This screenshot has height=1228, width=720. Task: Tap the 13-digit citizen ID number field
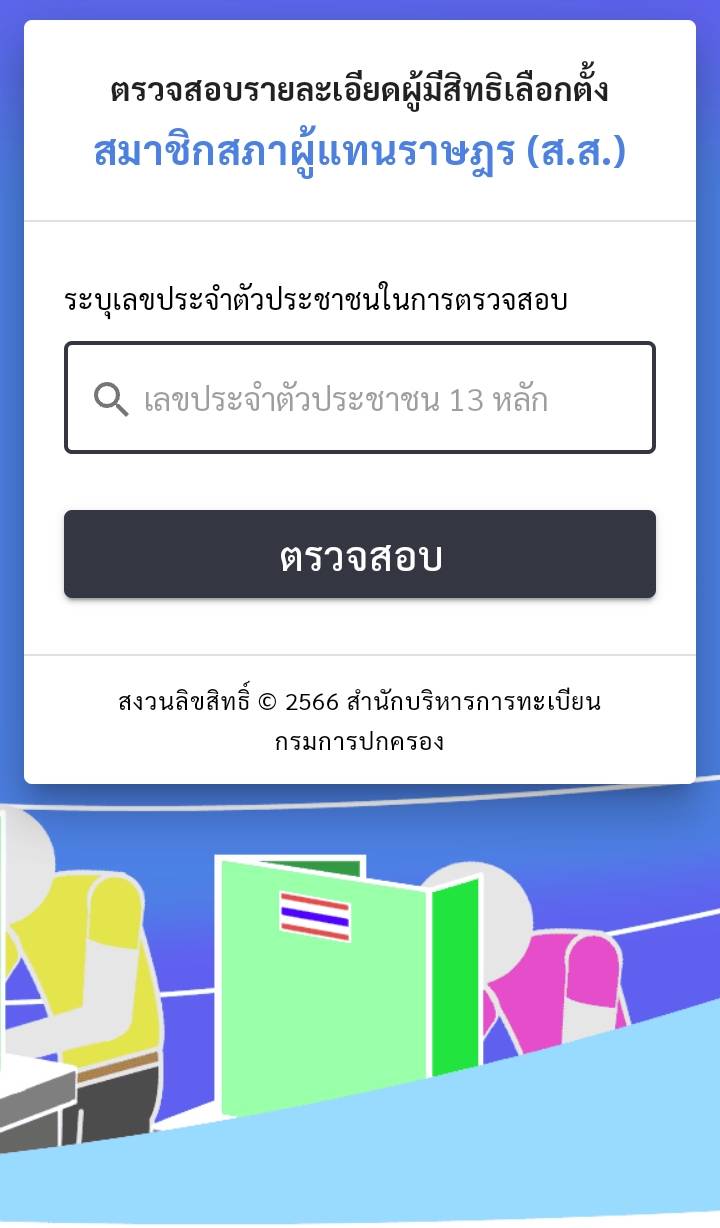[x=360, y=398]
